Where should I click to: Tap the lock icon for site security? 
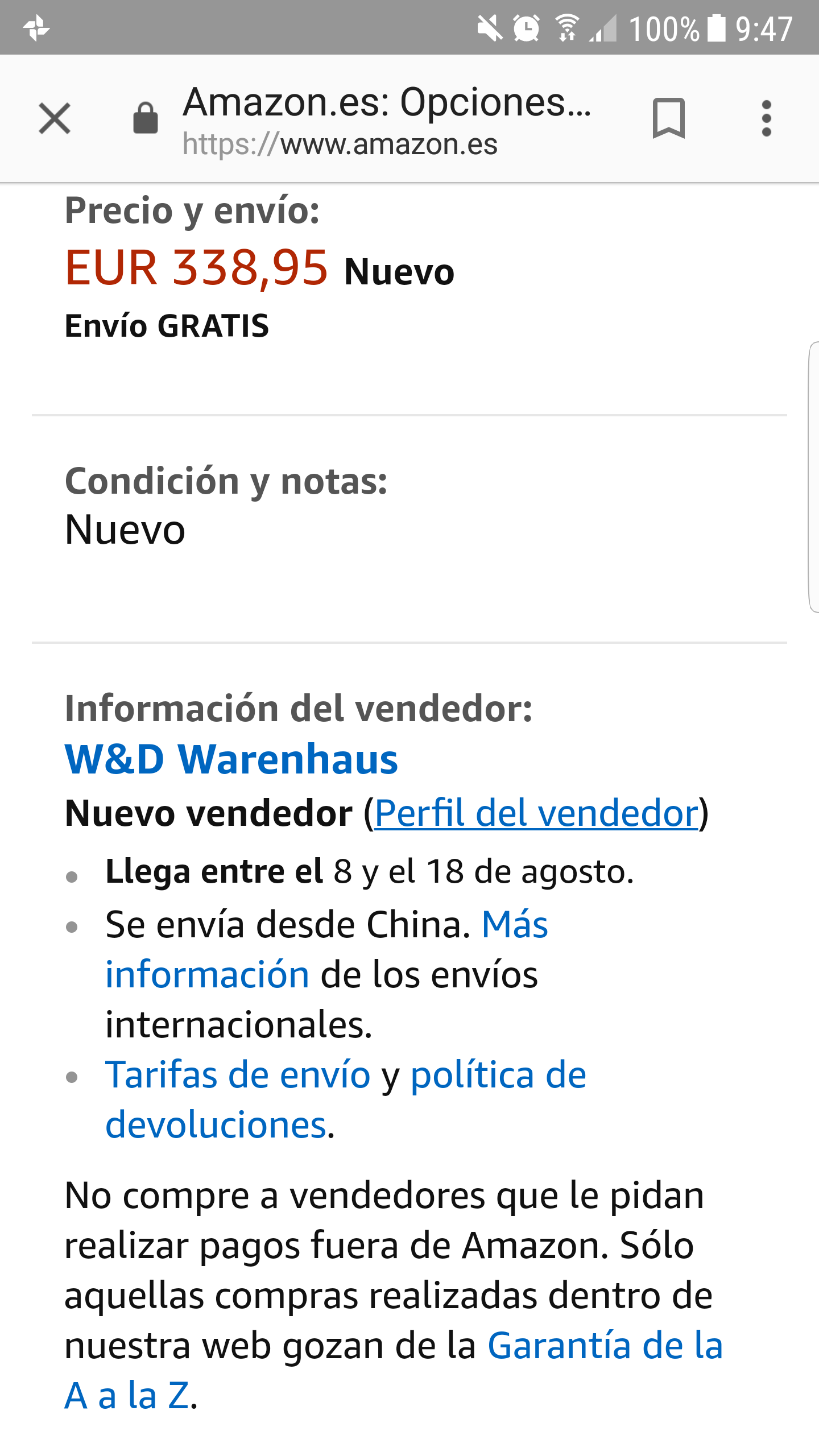click(146, 118)
